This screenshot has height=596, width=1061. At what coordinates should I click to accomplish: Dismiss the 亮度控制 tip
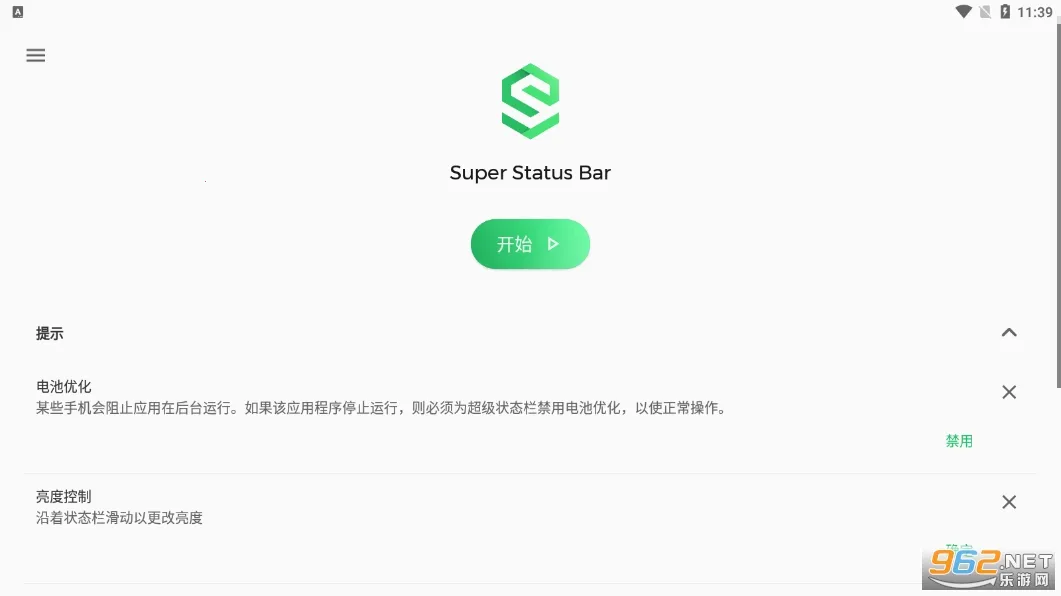1009,502
